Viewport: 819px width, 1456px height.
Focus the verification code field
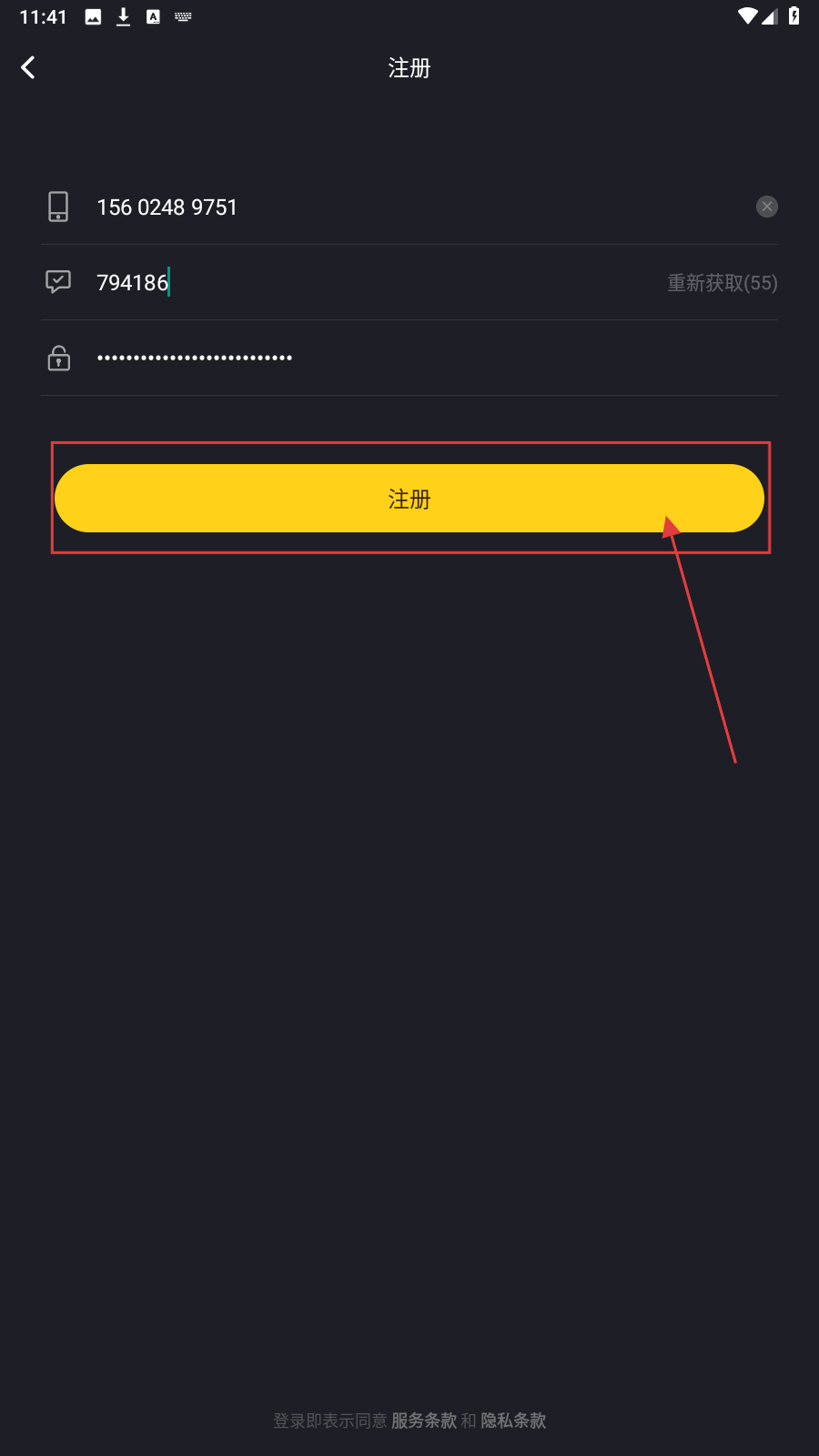coord(364,283)
